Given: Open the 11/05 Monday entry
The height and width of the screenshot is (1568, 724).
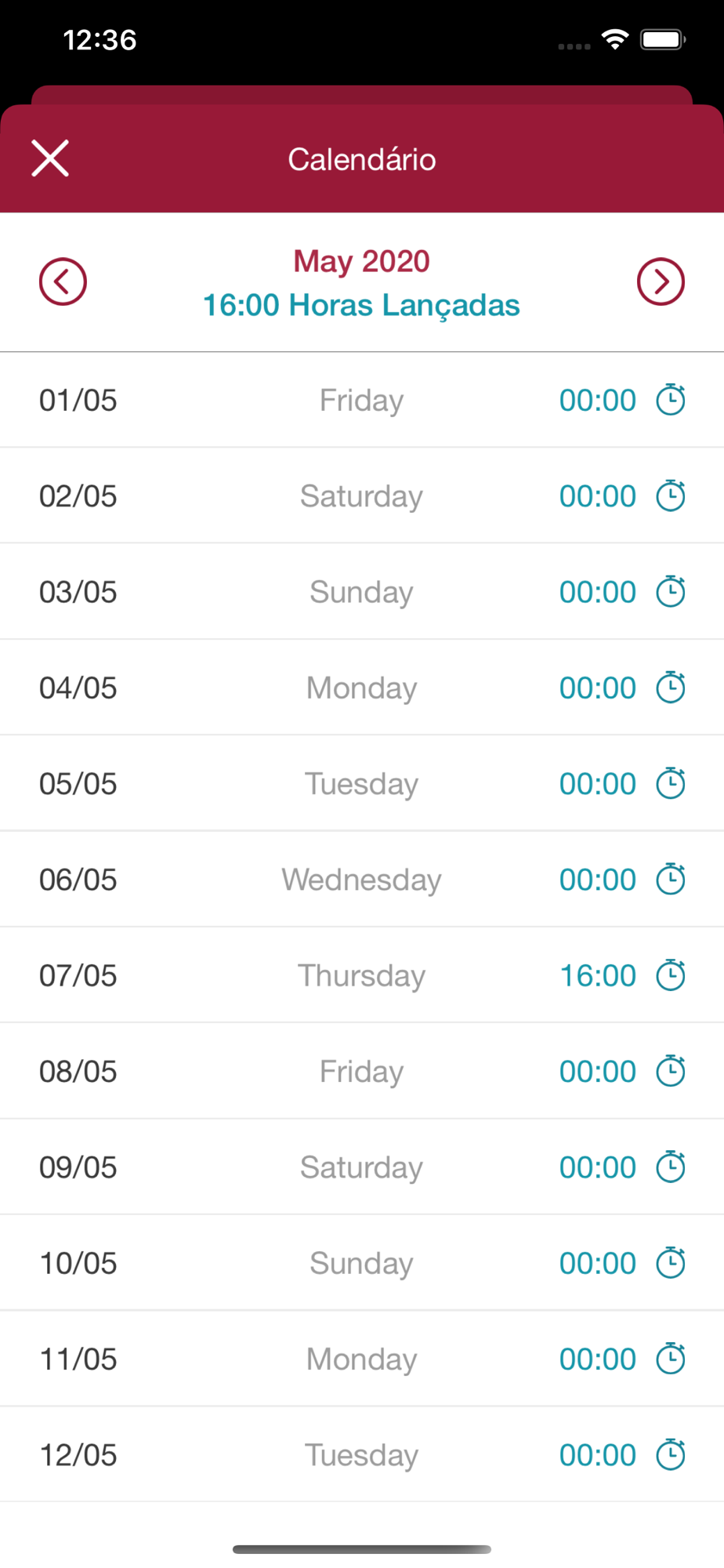Looking at the screenshot, I should 362,1359.
